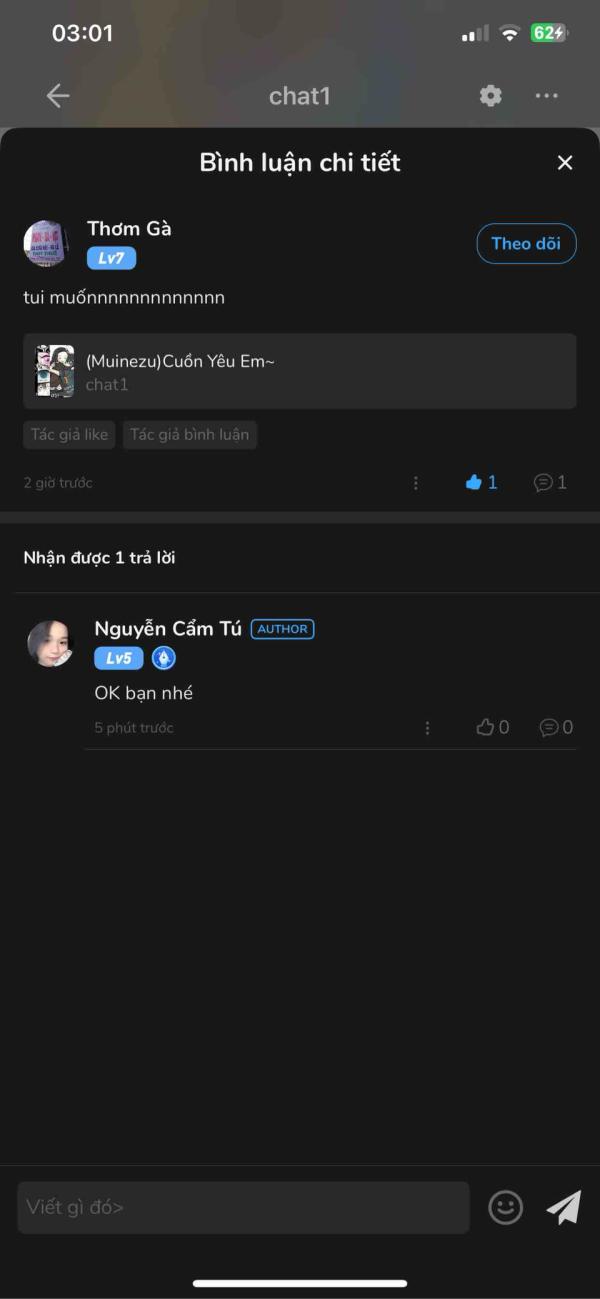
Task: Go back with the arrow icon
Action: (58, 96)
